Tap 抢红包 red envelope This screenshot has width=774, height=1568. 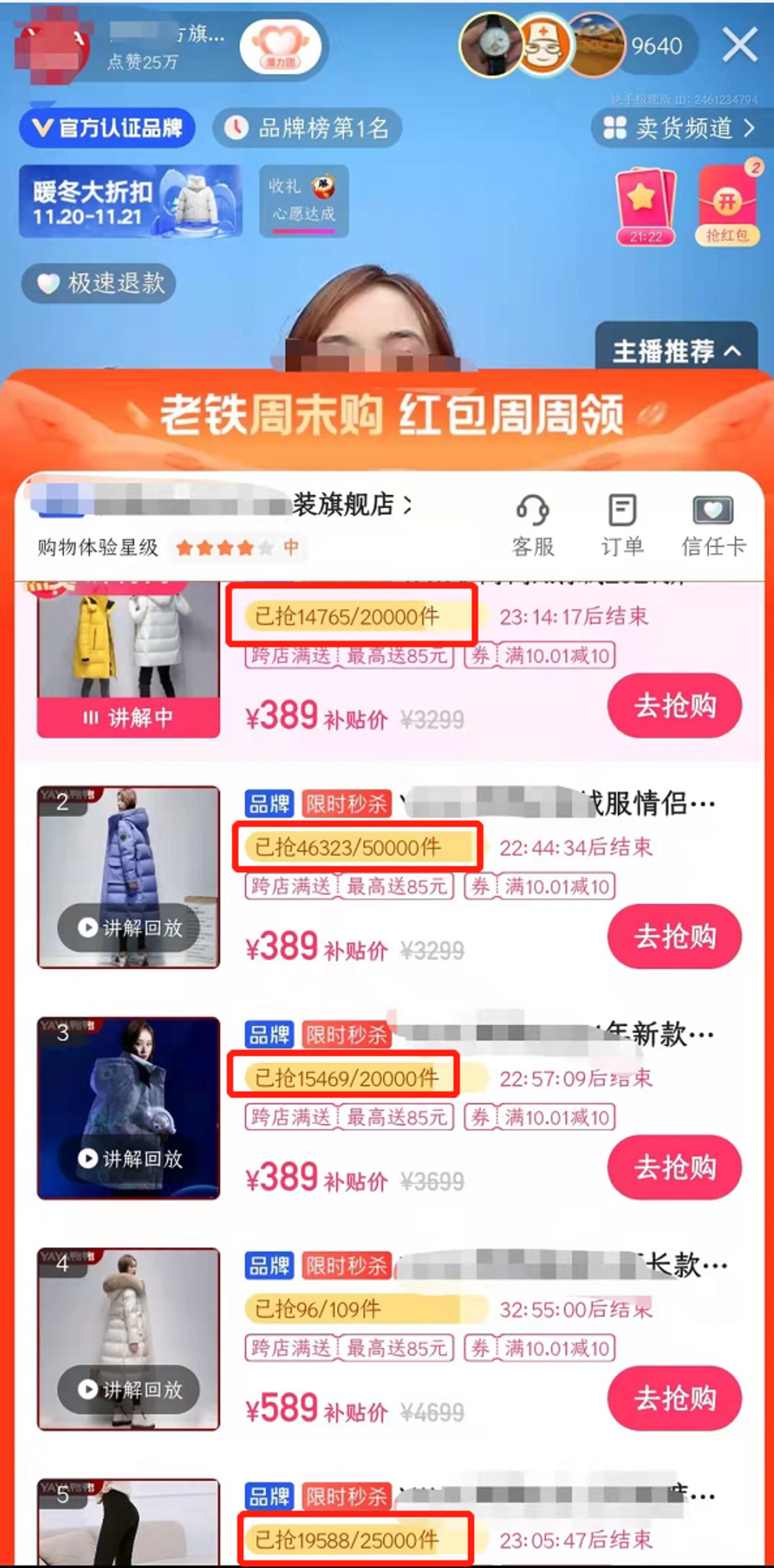click(x=727, y=206)
